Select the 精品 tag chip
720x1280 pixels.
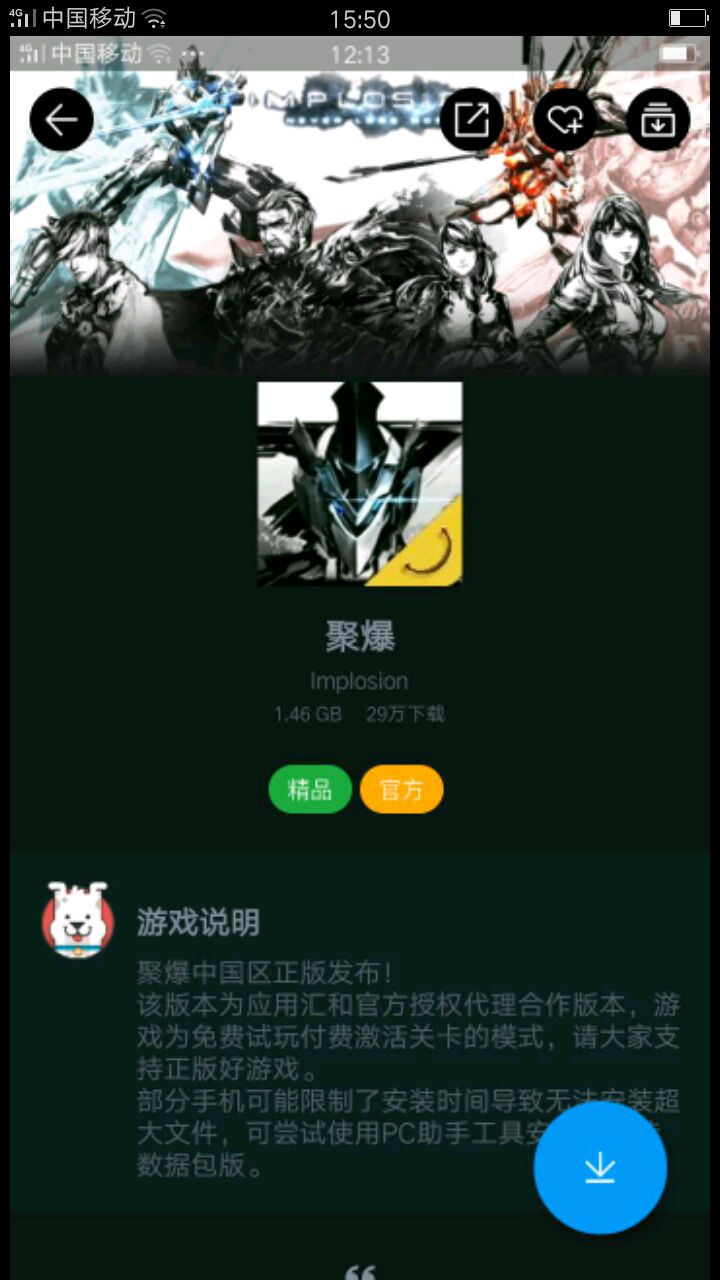[x=310, y=790]
